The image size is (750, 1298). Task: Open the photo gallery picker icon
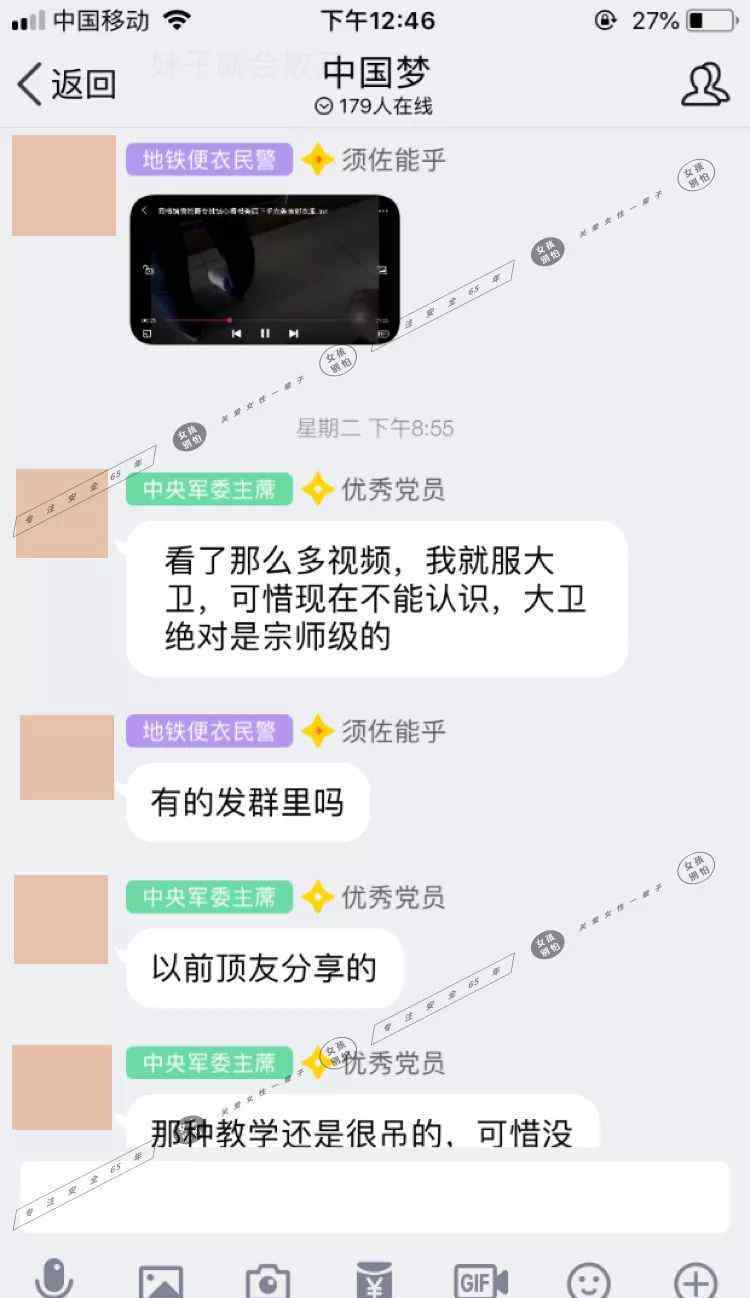(161, 1280)
